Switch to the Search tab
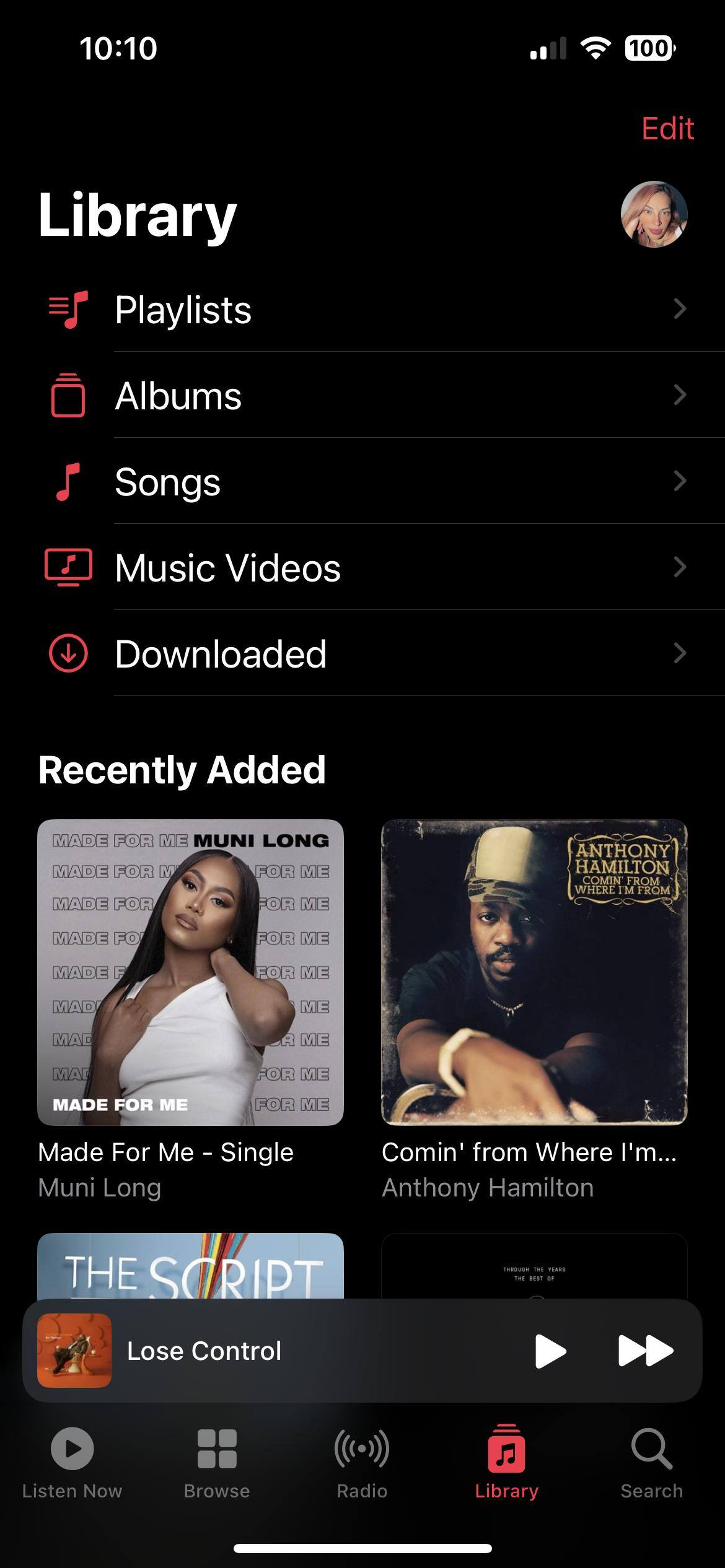This screenshot has height=1568, width=725. pos(652,1463)
